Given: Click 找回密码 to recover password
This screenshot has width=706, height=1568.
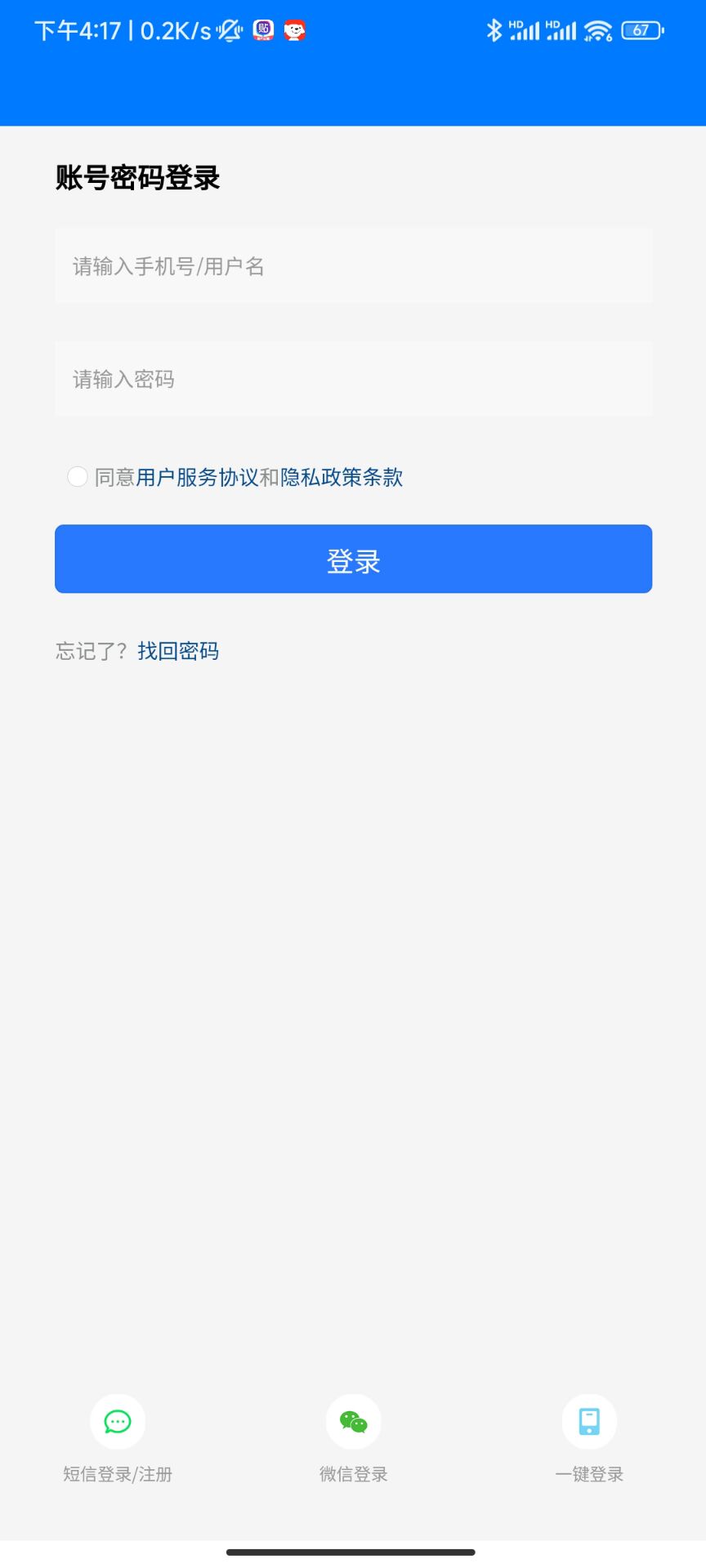Looking at the screenshot, I should pyautogui.click(x=177, y=651).
